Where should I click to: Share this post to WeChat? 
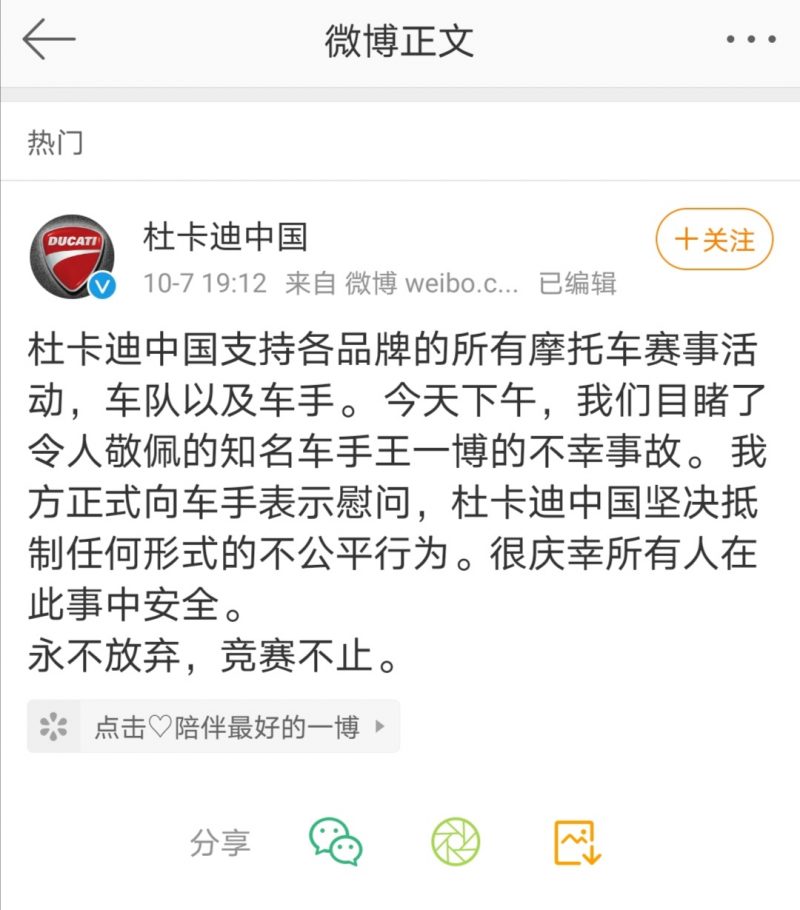[x=335, y=842]
